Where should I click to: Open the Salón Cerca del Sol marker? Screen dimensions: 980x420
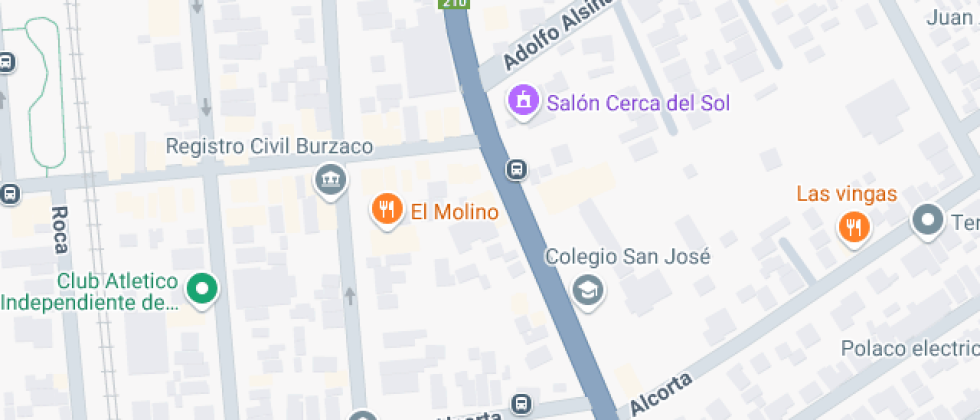(x=521, y=102)
